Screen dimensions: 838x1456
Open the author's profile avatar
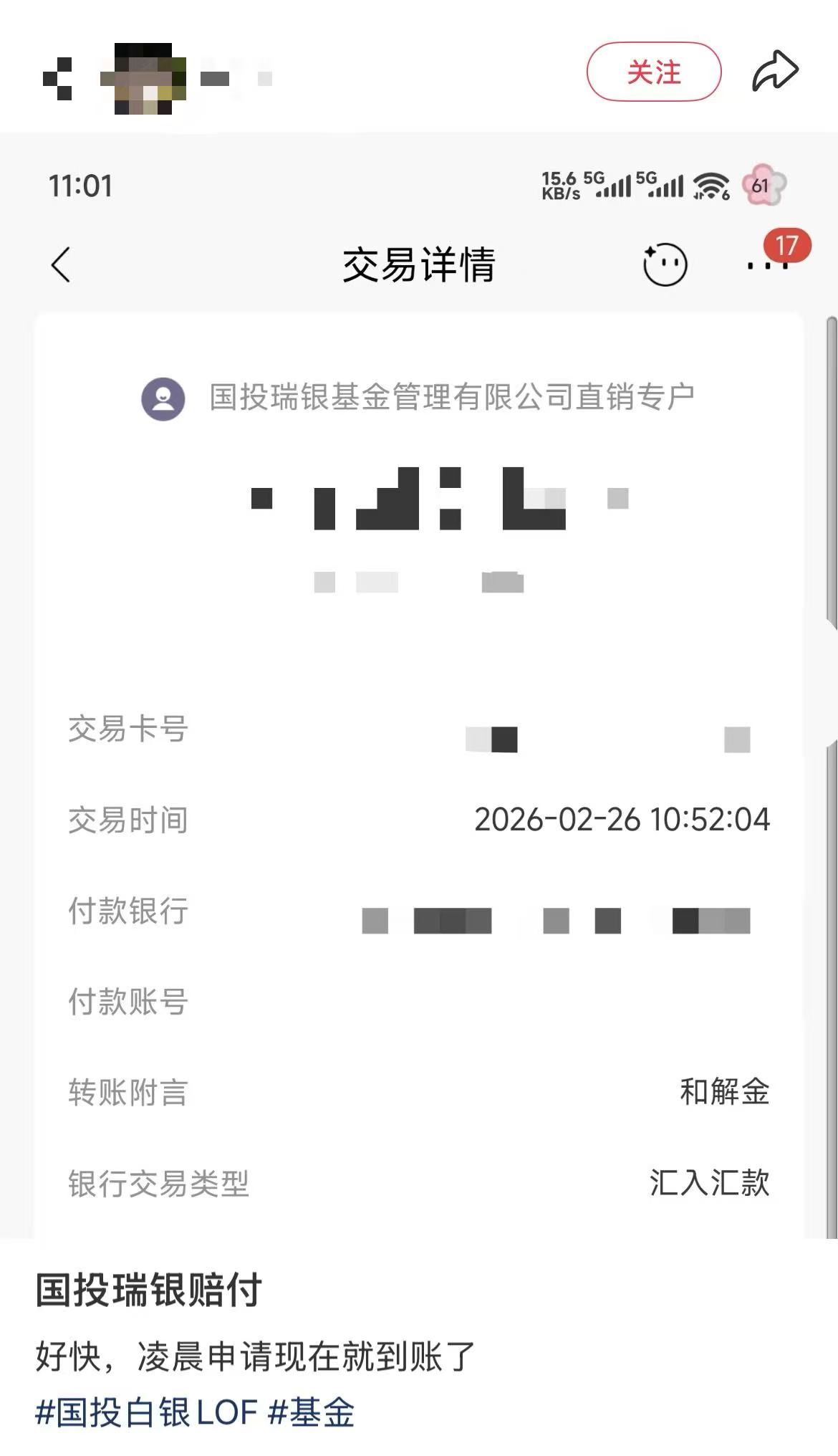[x=143, y=79]
